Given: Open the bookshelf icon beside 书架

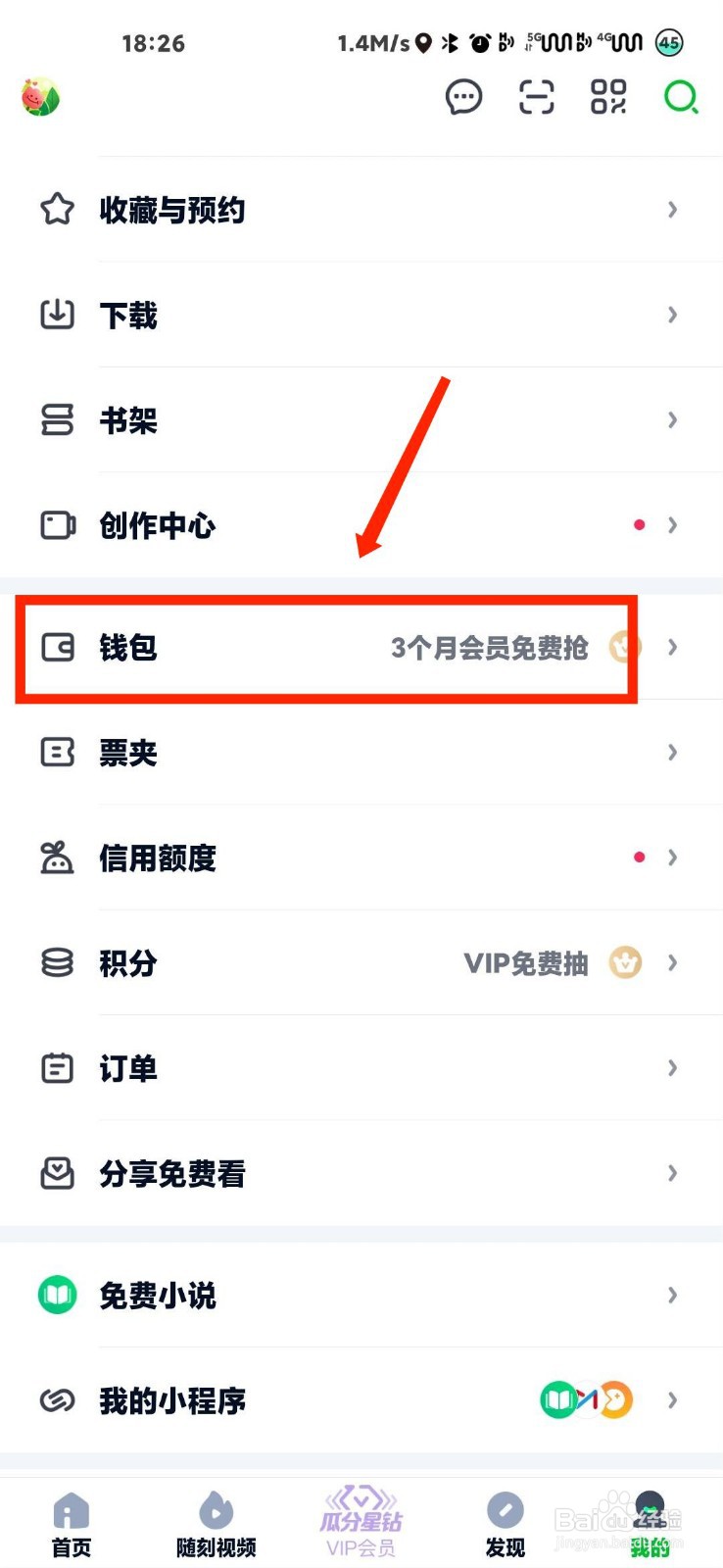Looking at the screenshot, I should (x=57, y=419).
